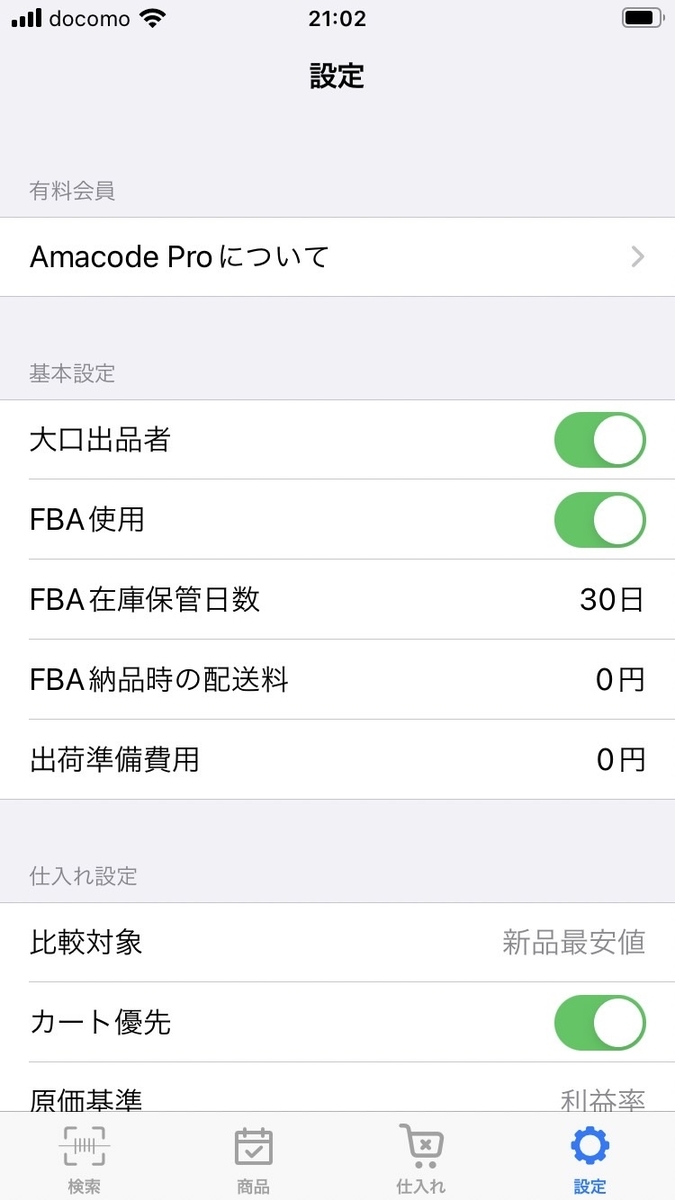The image size is (675, 1200).
Task: Tap the 設定 tab
Action: click(x=590, y=1158)
